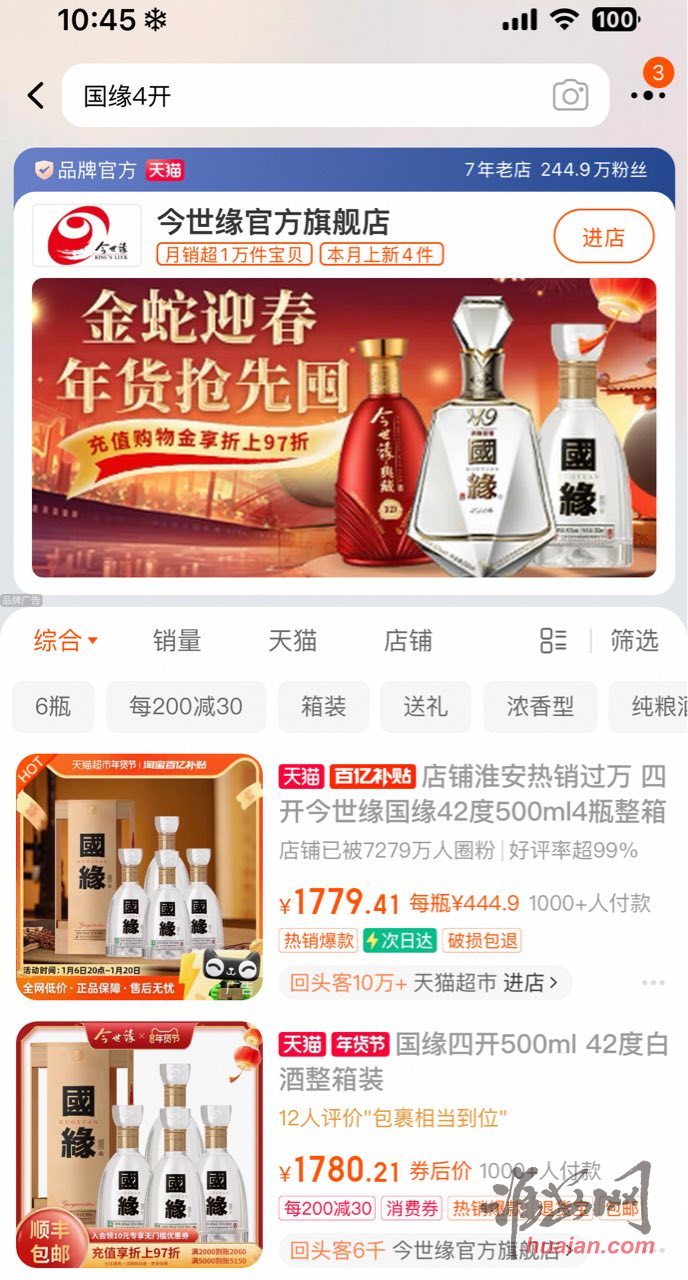Viewport: 688px width, 1280px height.
Task: Switch to the 天猫 tab
Action: click(x=293, y=641)
